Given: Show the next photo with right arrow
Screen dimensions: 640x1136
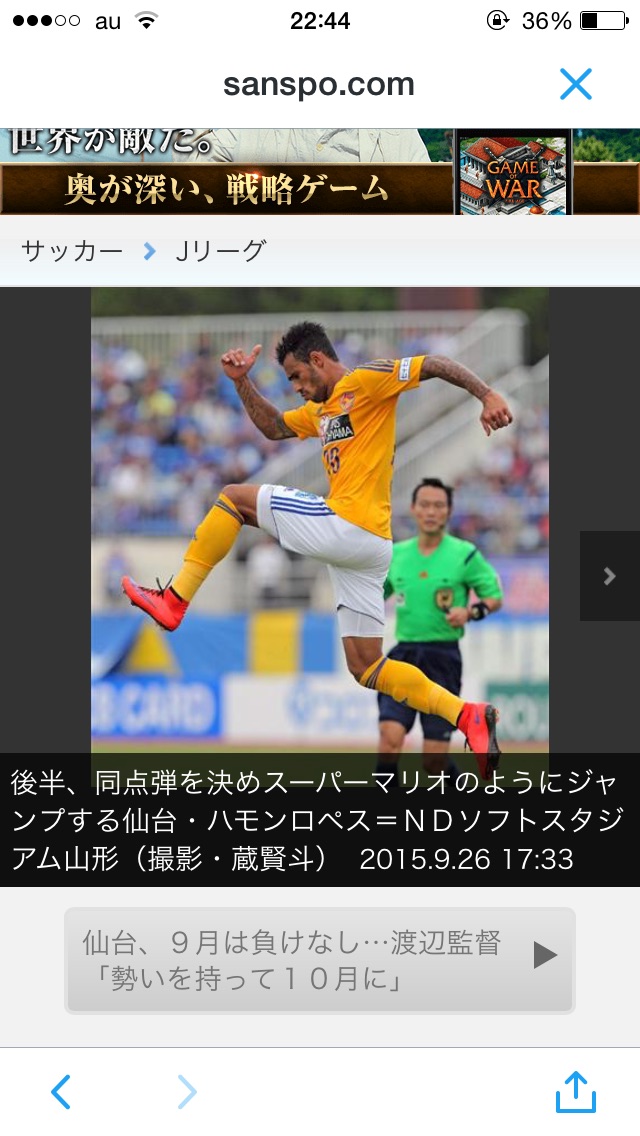Looking at the screenshot, I should [609, 576].
